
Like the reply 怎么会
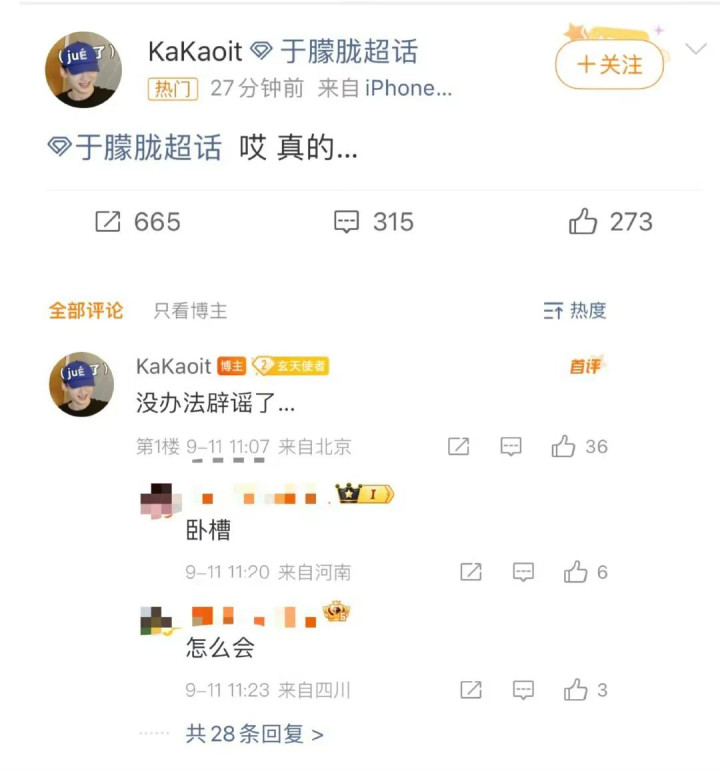click(585, 690)
